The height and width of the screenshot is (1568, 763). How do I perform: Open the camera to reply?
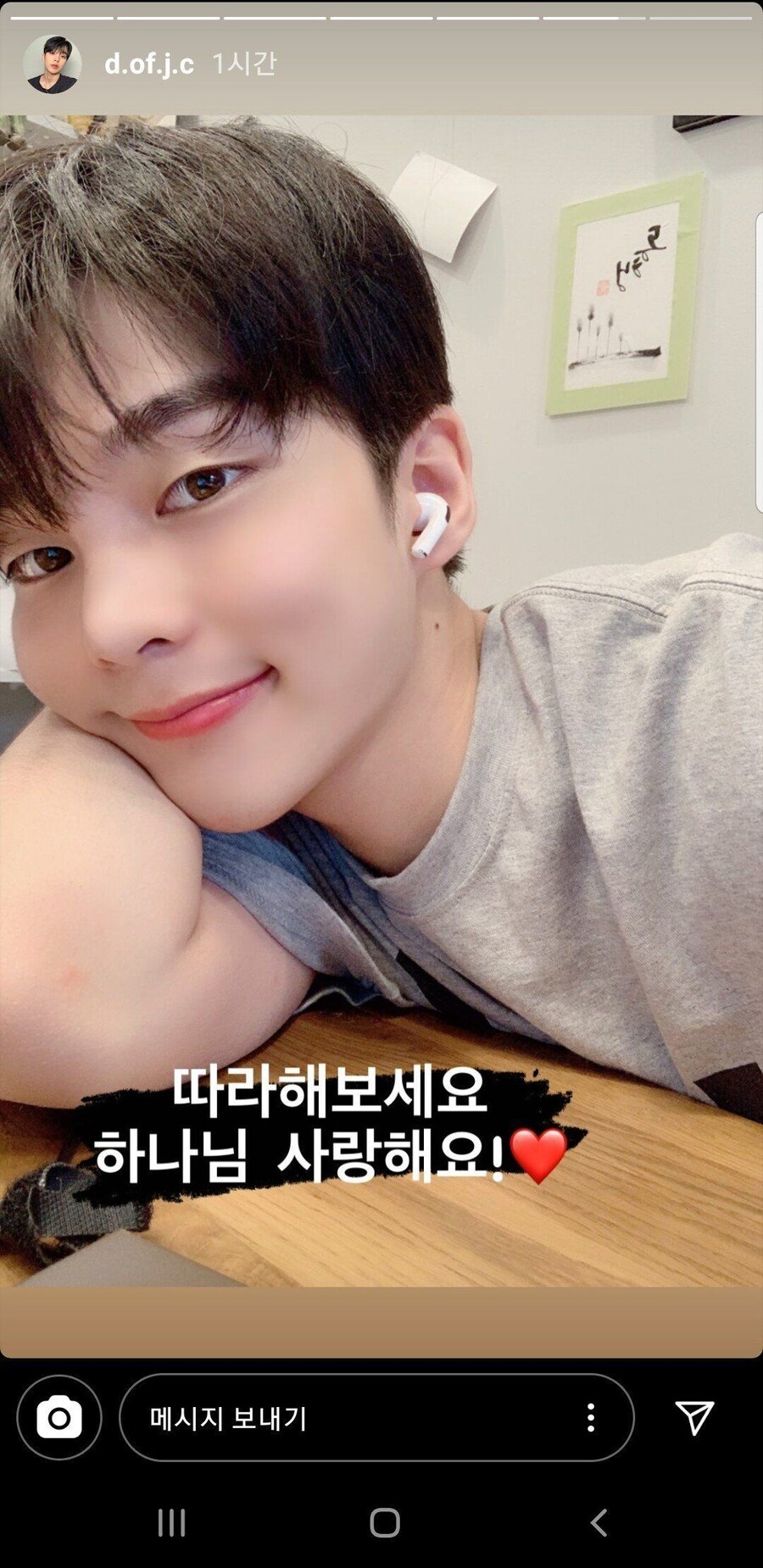(x=59, y=1417)
